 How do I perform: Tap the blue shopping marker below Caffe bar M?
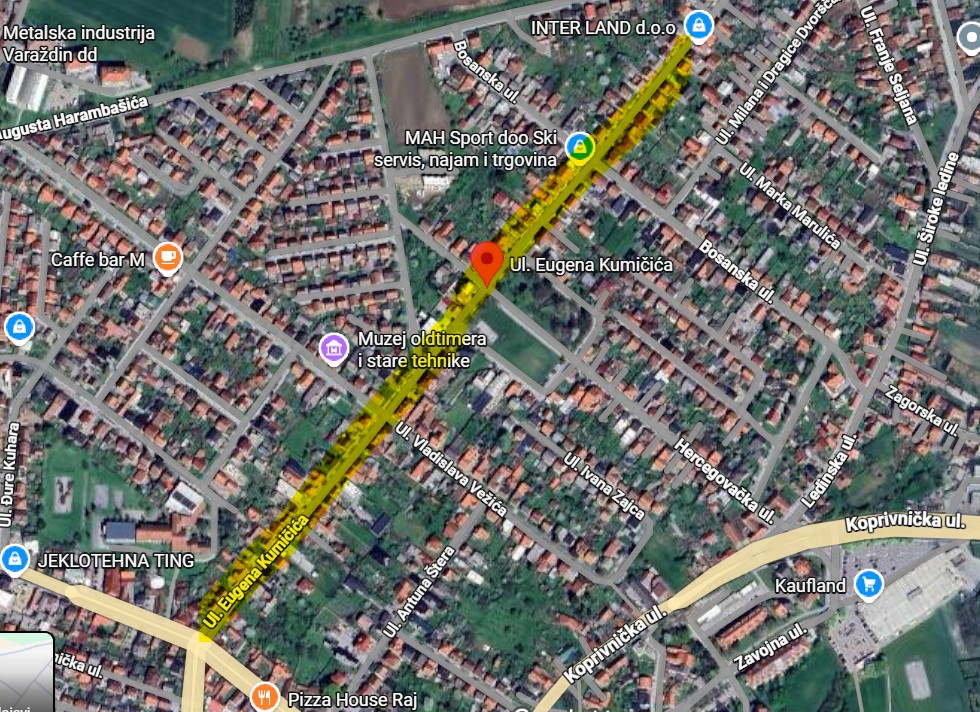18,327
